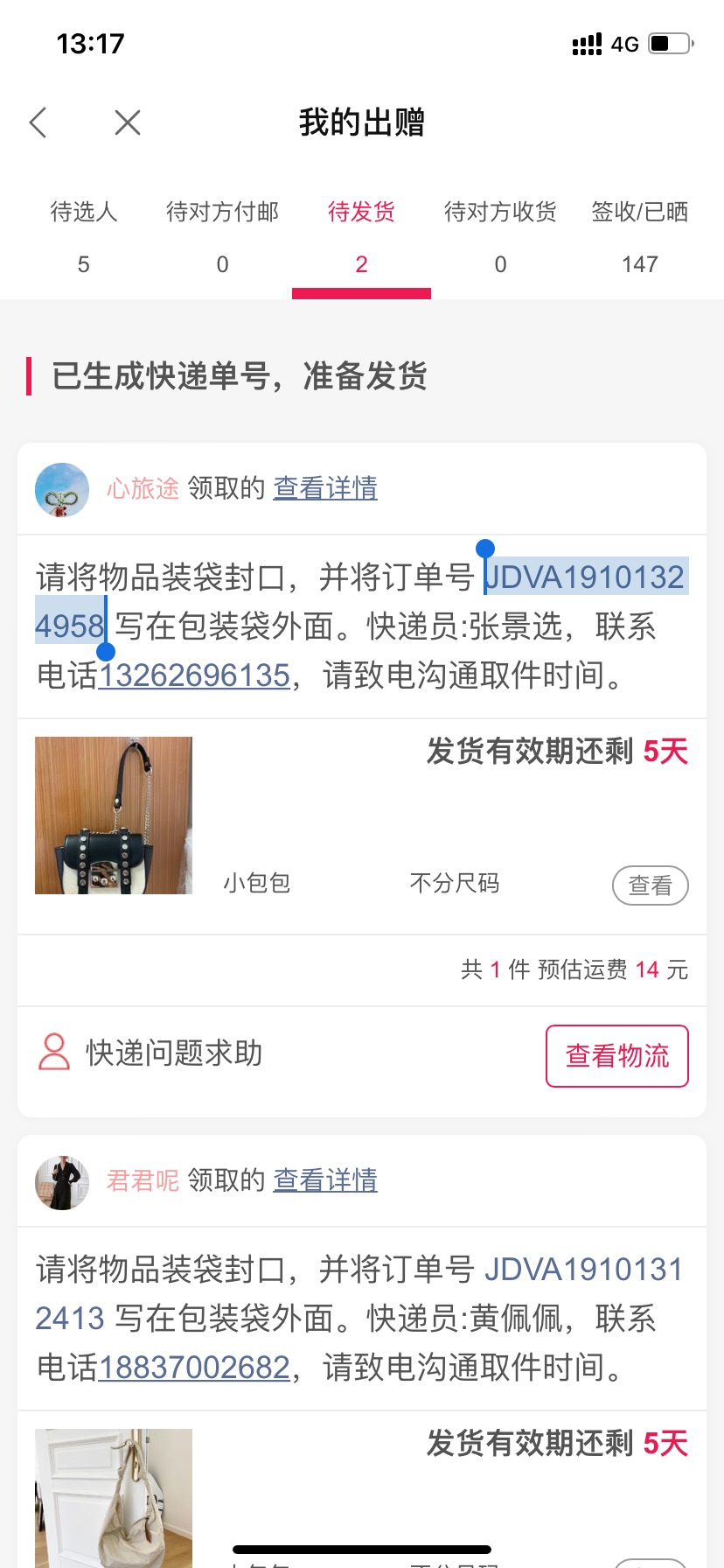
Task: Open the 小包包 item photo
Action: [114, 815]
